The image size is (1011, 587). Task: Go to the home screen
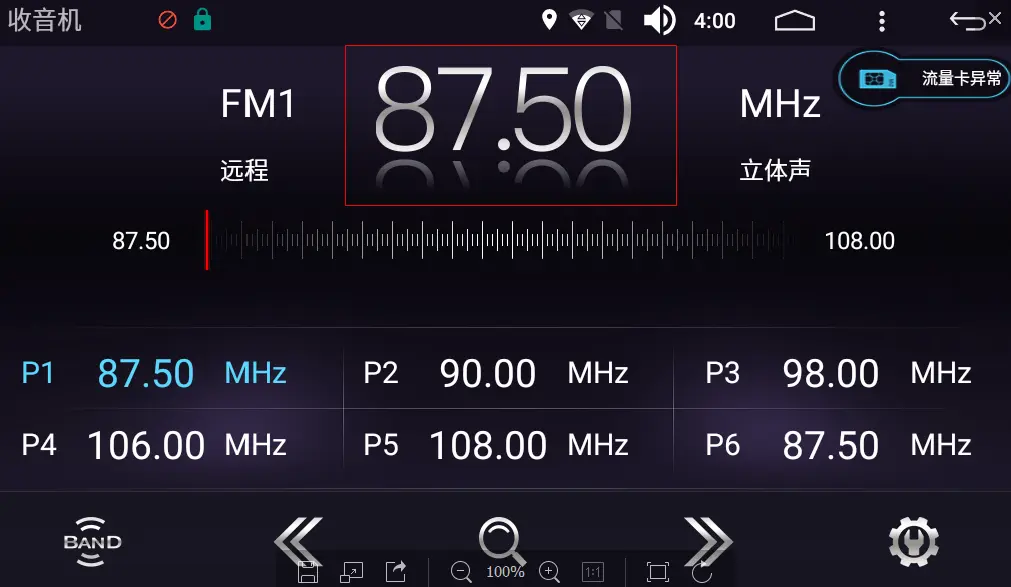[x=795, y=21]
